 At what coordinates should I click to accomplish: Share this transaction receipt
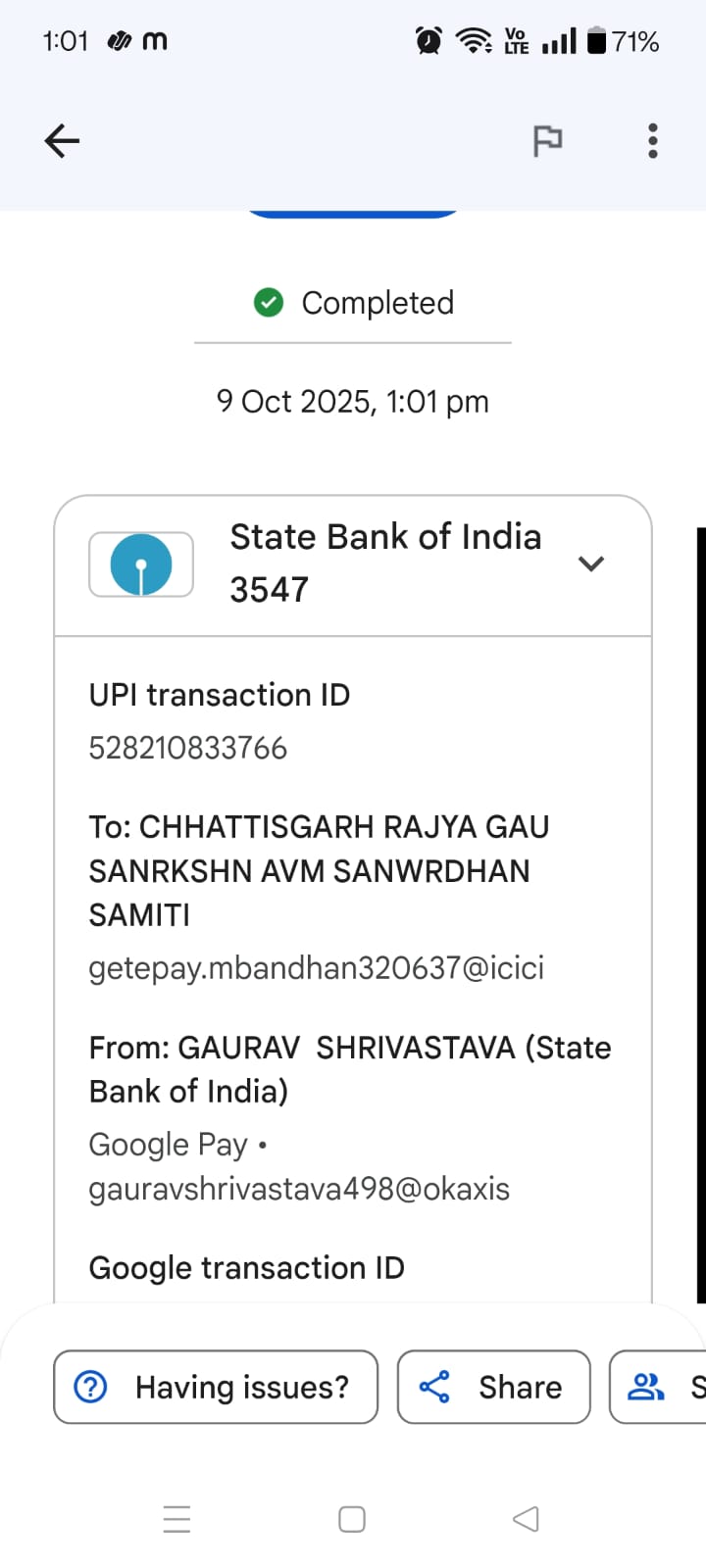tap(493, 1387)
